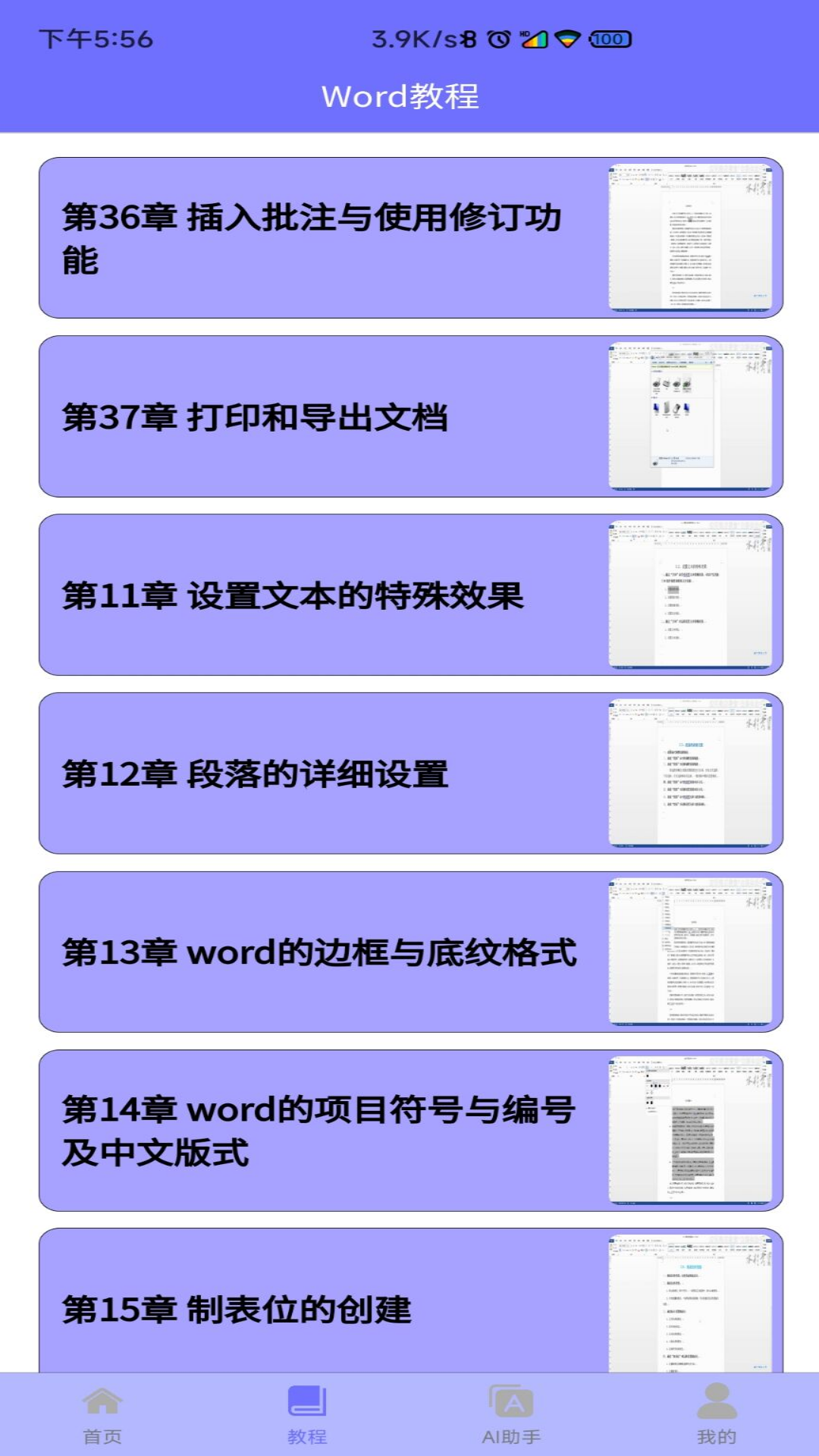Image resolution: width=819 pixels, height=1456 pixels.
Task: Open chapter 14 bullets and numbering
Action: click(409, 1130)
